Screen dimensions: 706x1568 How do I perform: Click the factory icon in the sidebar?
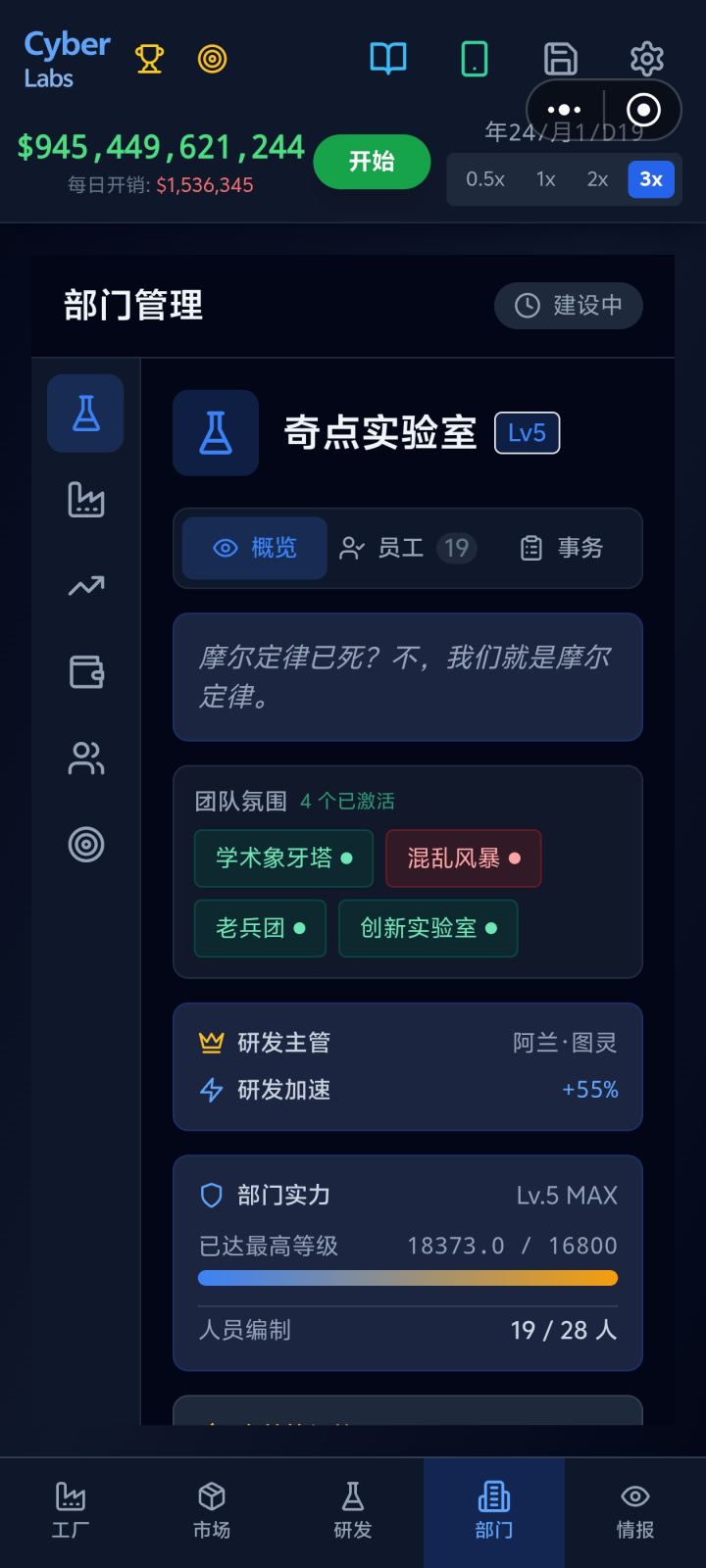tap(85, 500)
